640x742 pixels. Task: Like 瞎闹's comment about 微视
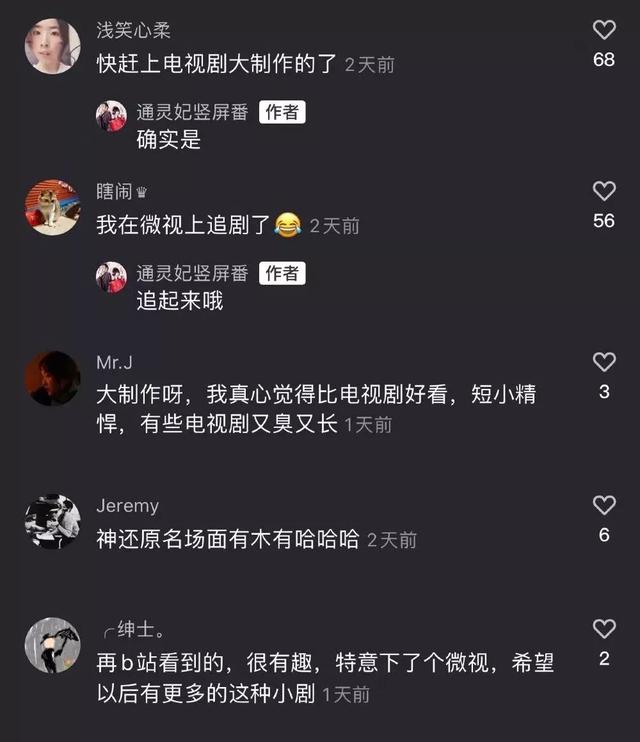(x=604, y=191)
